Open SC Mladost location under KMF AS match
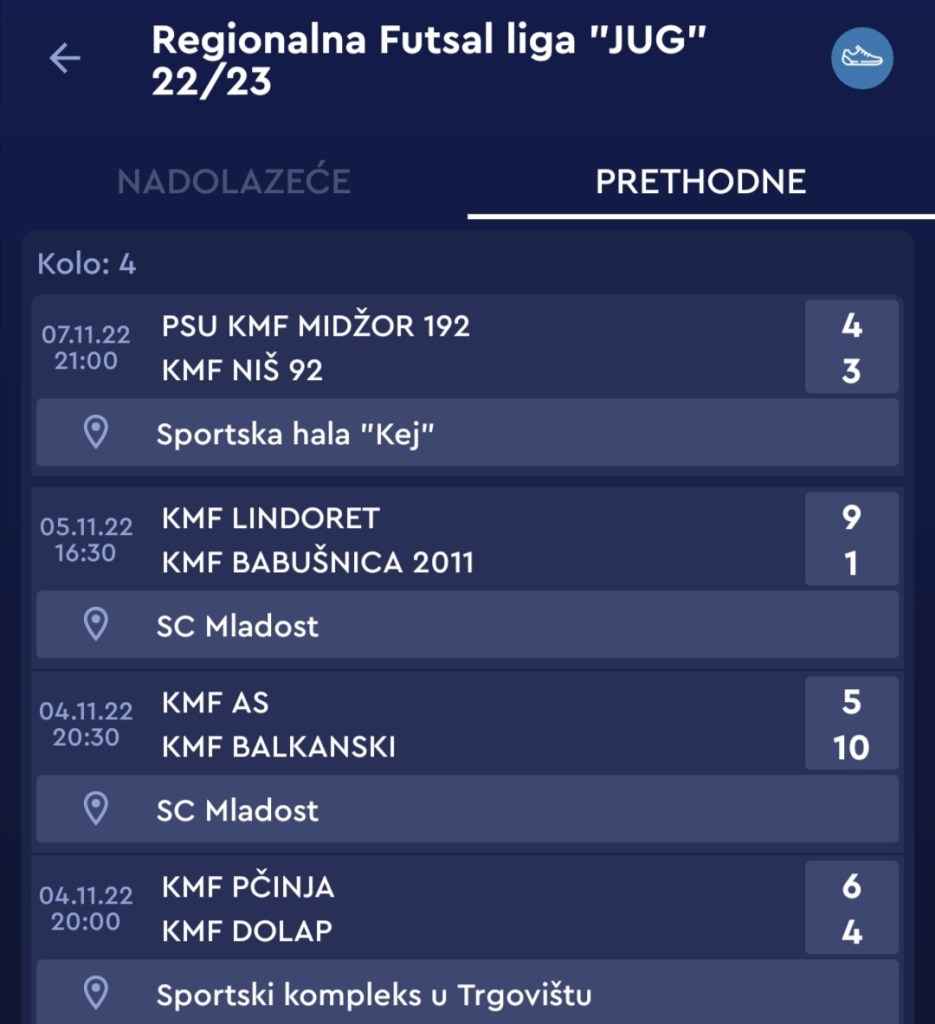Image resolution: width=935 pixels, height=1024 pixels. pyautogui.click(x=466, y=809)
